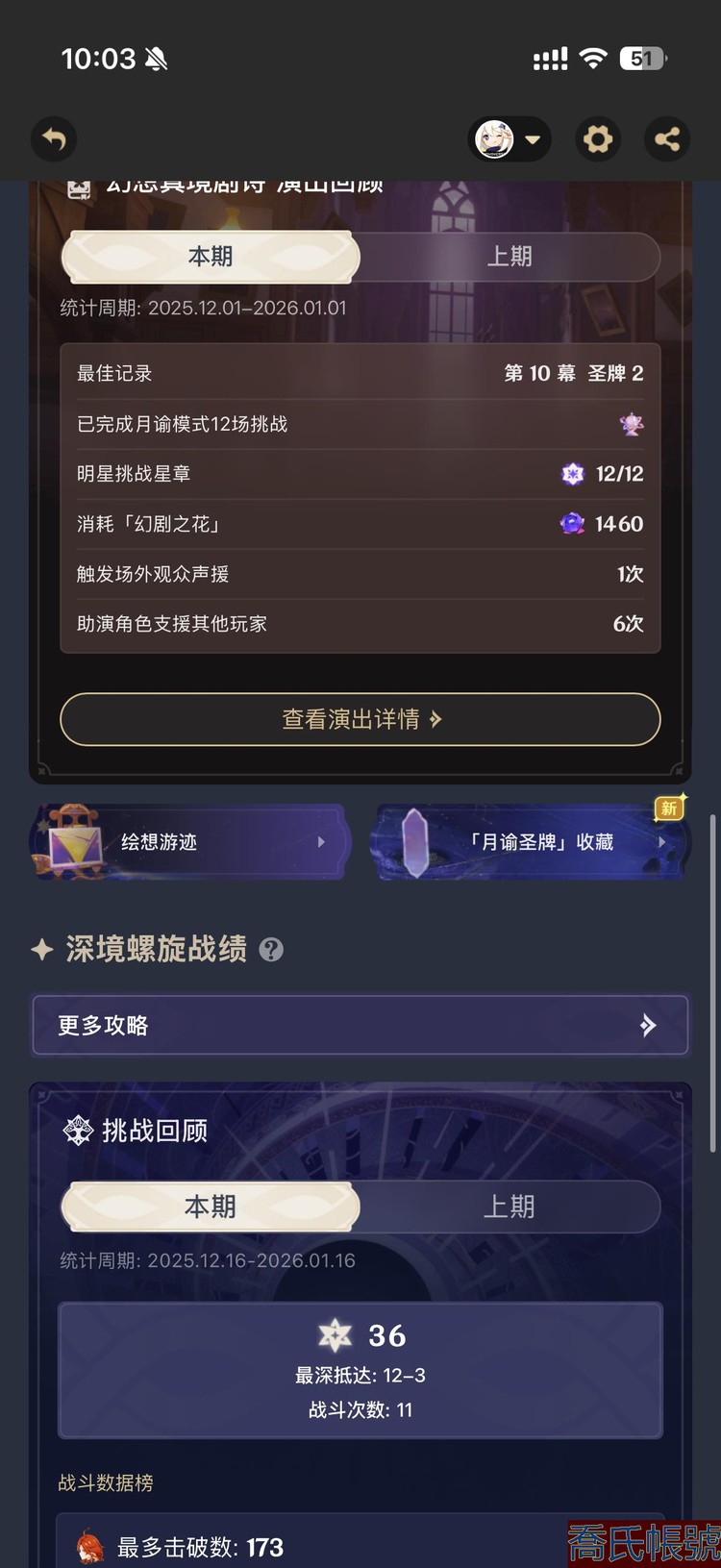The image size is (721, 1568).
Task: Tap the character portrait beside 最多击破数: 173
Action: coord(89,1543)
